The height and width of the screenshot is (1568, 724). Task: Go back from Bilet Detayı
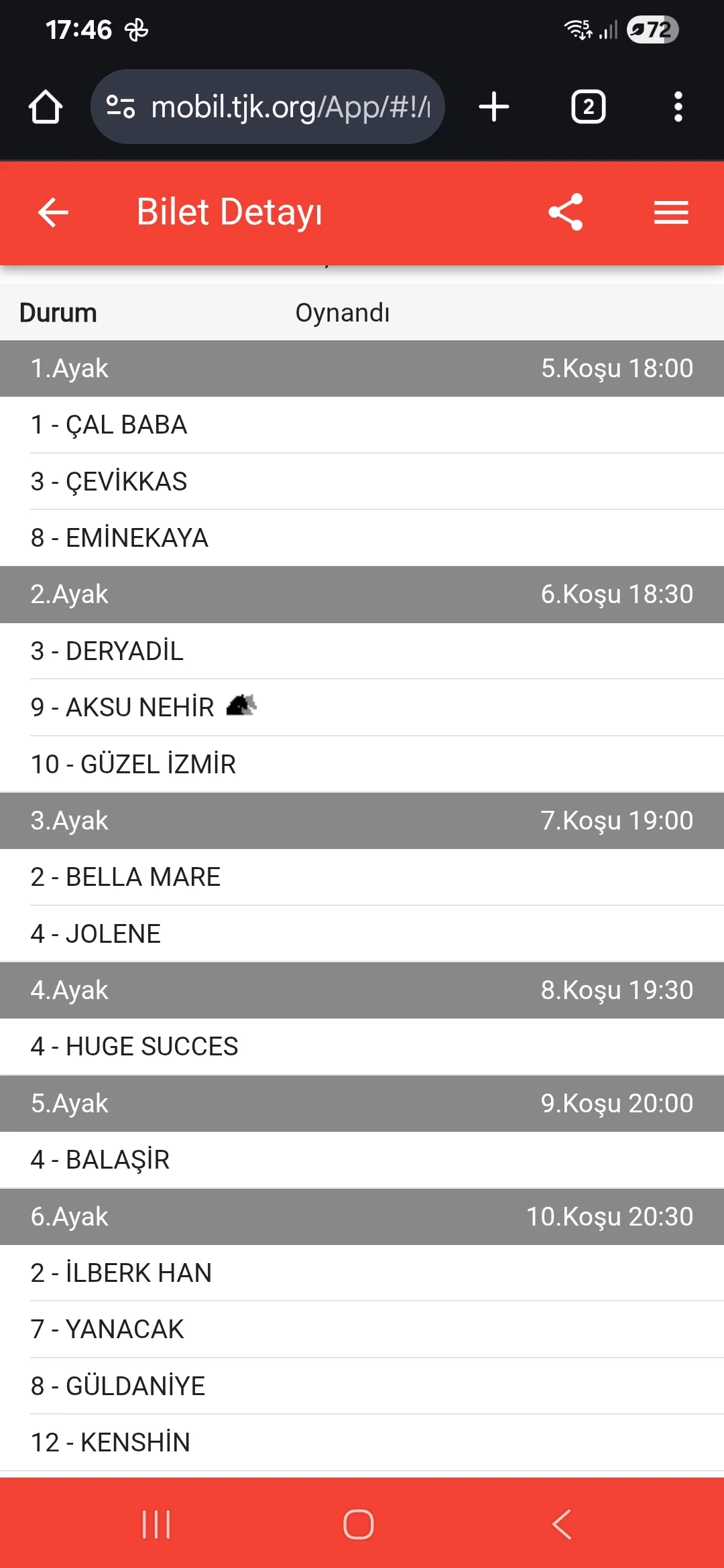(53, 212)
